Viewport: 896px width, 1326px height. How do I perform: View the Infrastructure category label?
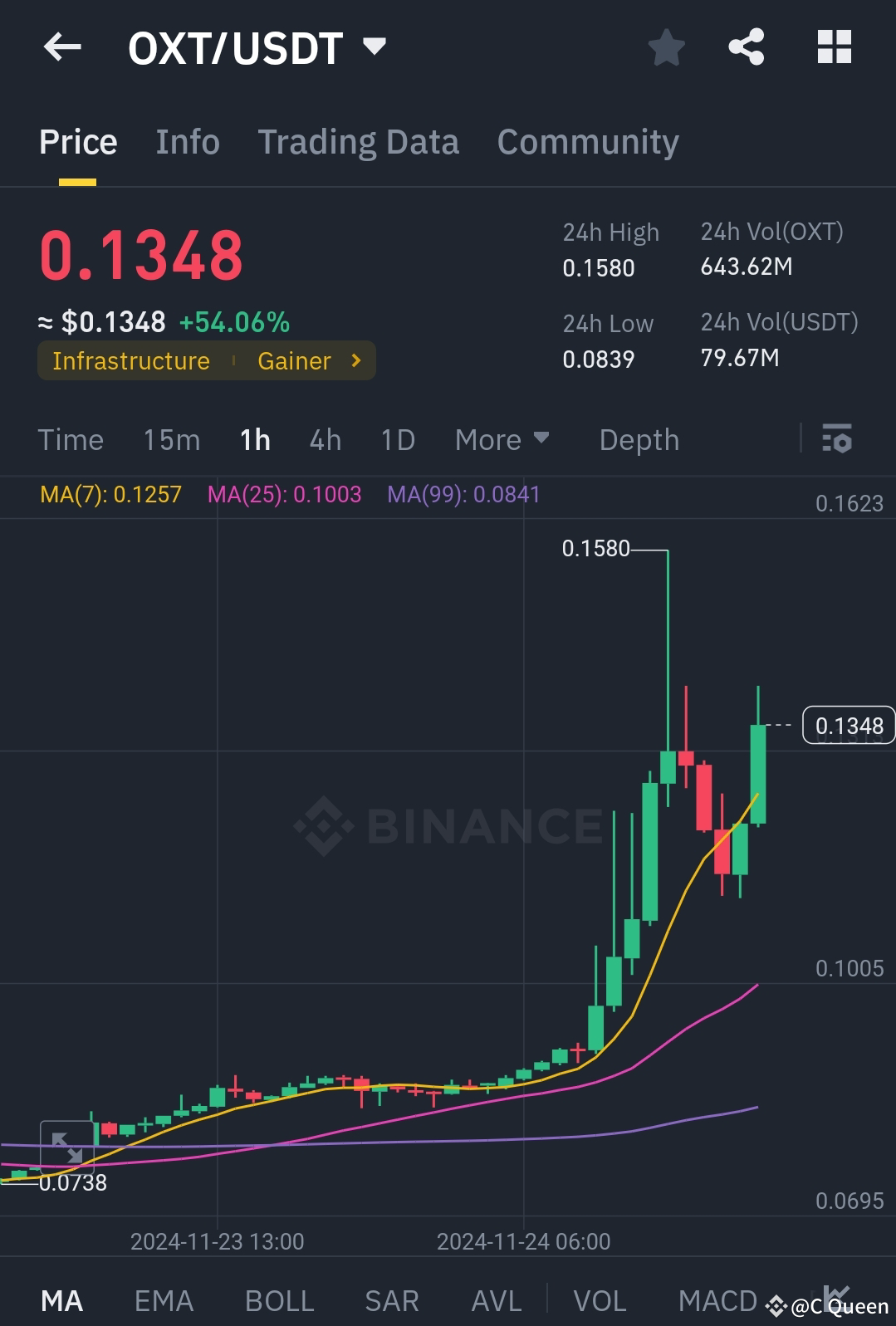click(130, 360)
